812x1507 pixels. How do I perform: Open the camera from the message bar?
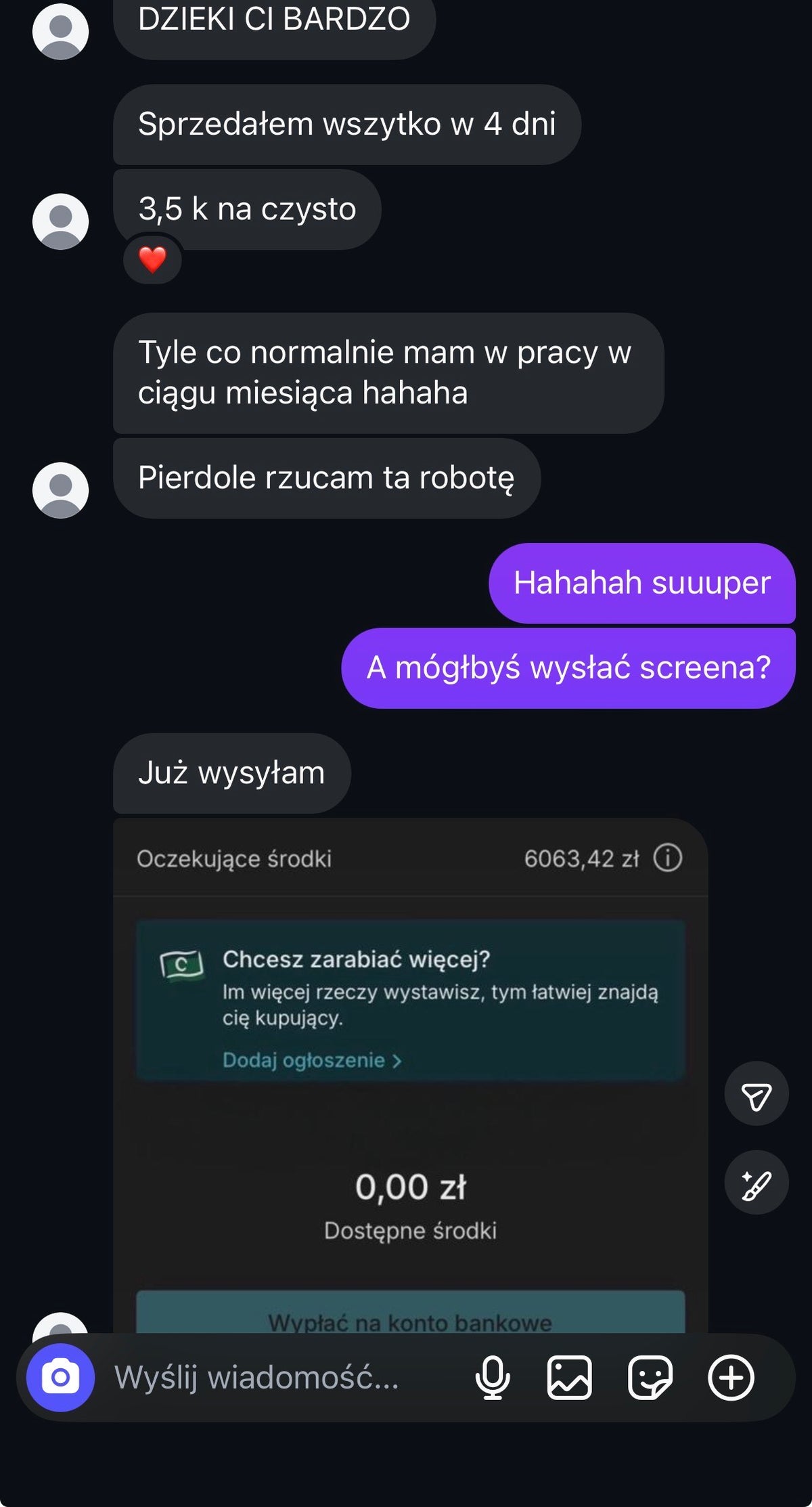tap(60, 1377)
